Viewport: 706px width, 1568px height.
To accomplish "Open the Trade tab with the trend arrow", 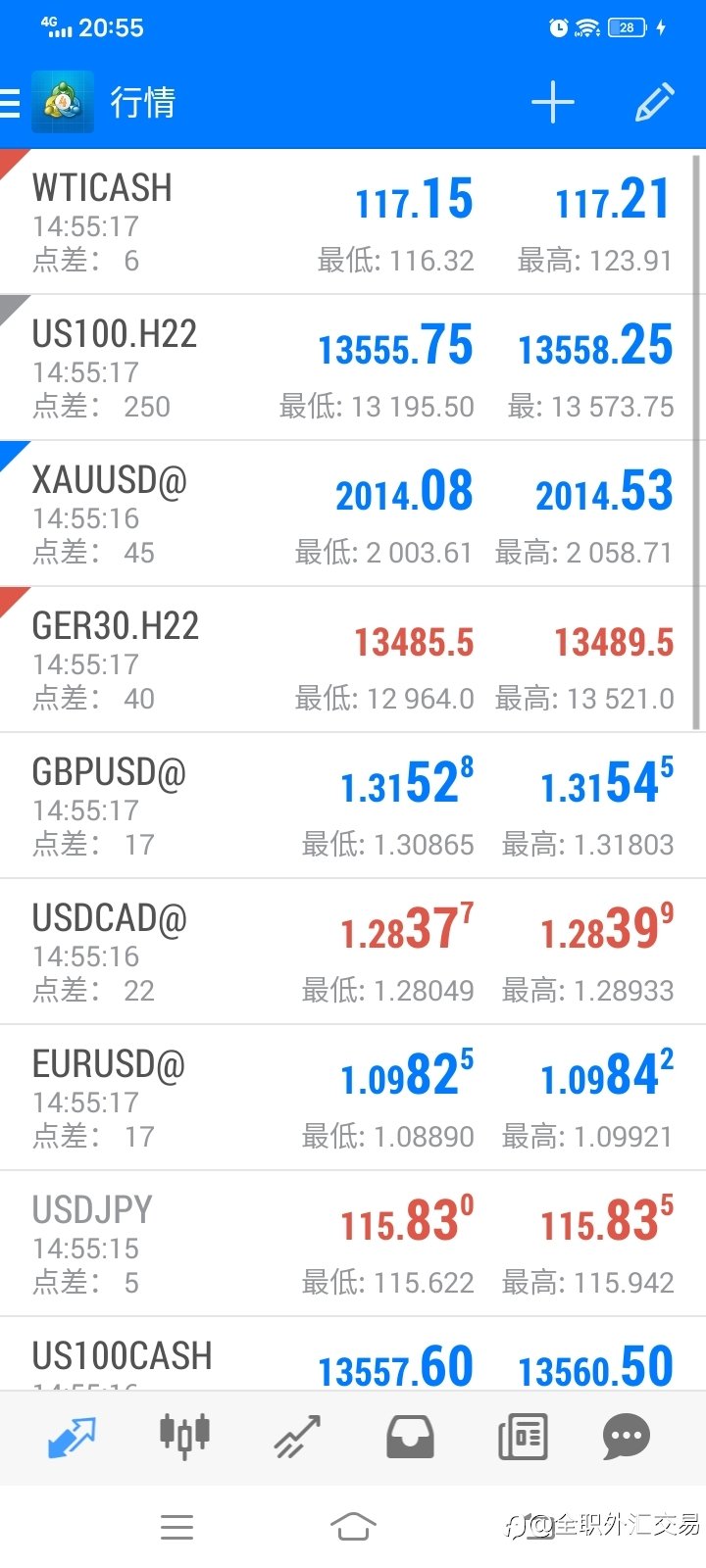I will pyautogui.click(x=297, y=1438).
